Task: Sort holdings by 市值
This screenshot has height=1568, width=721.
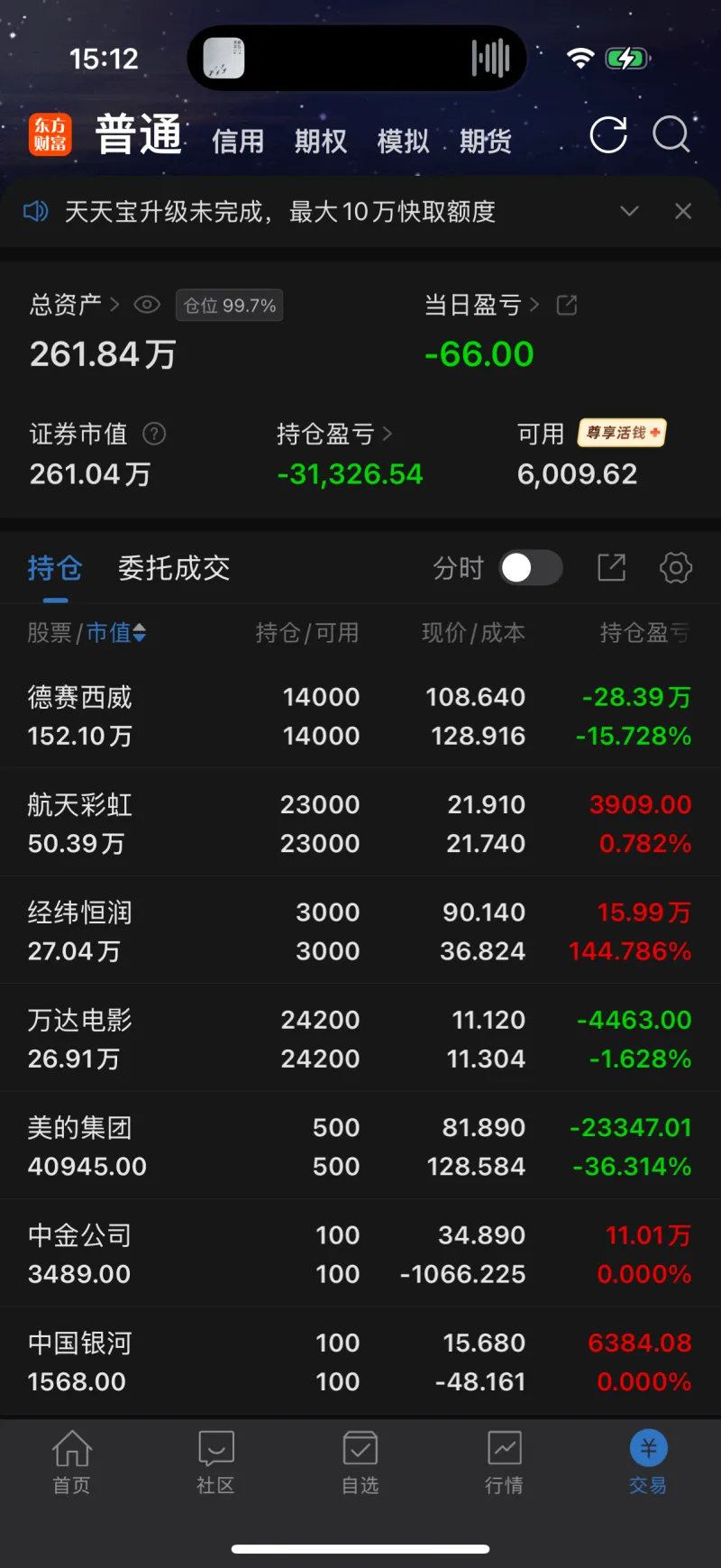Action: click(117, 633)
